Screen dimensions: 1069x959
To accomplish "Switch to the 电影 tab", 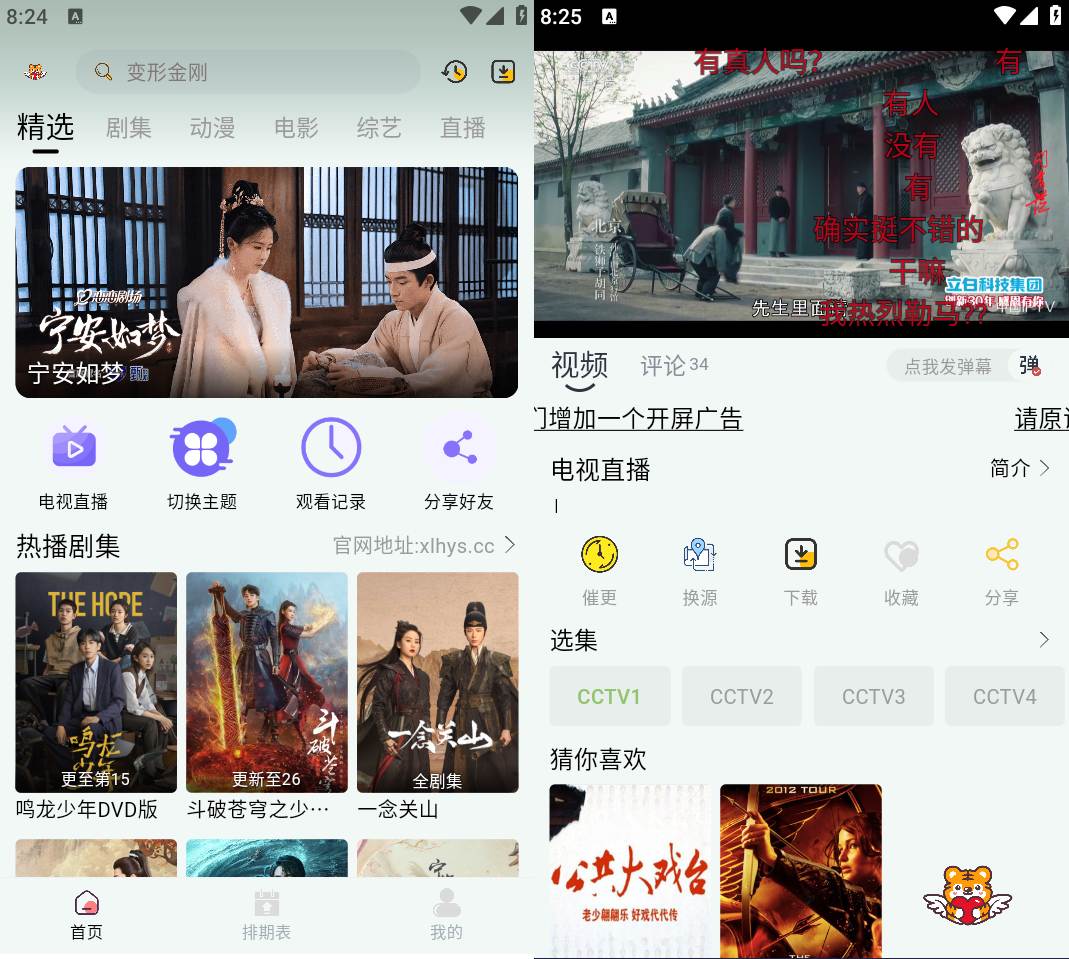I will [296, 128].
